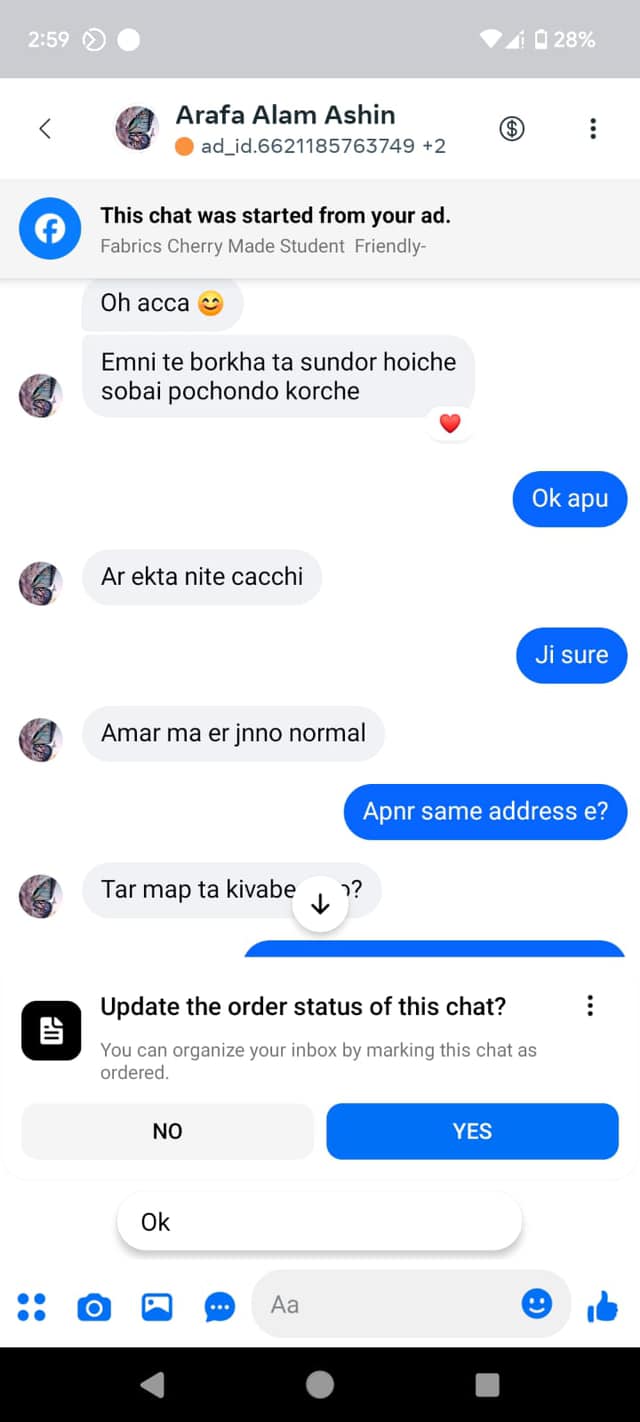The height and width of the screenshot is (1422, 640).
Task: Tap the system home button
Action: [320, 1384]
